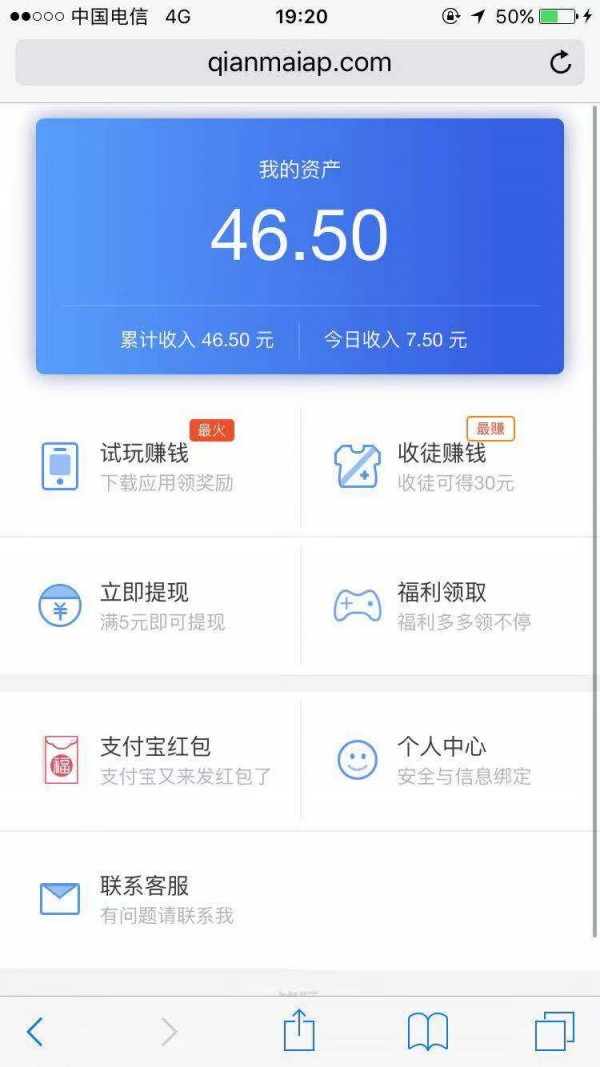Image resolution: width=600 pixels, height=1067 pixels.
Task: Tap the qianmaiap.com address bar
Action: (298, 63)
